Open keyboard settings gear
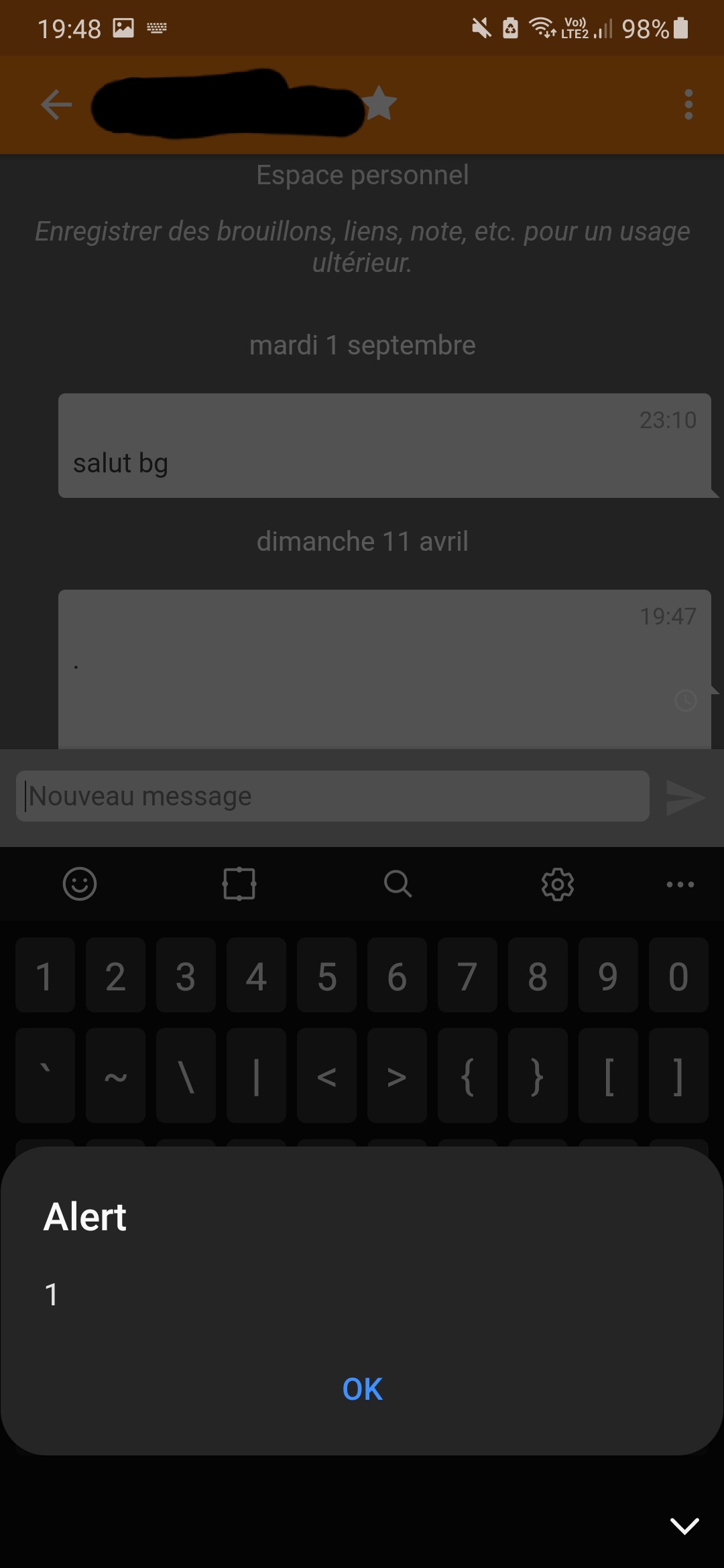 (x=558, y=885)
